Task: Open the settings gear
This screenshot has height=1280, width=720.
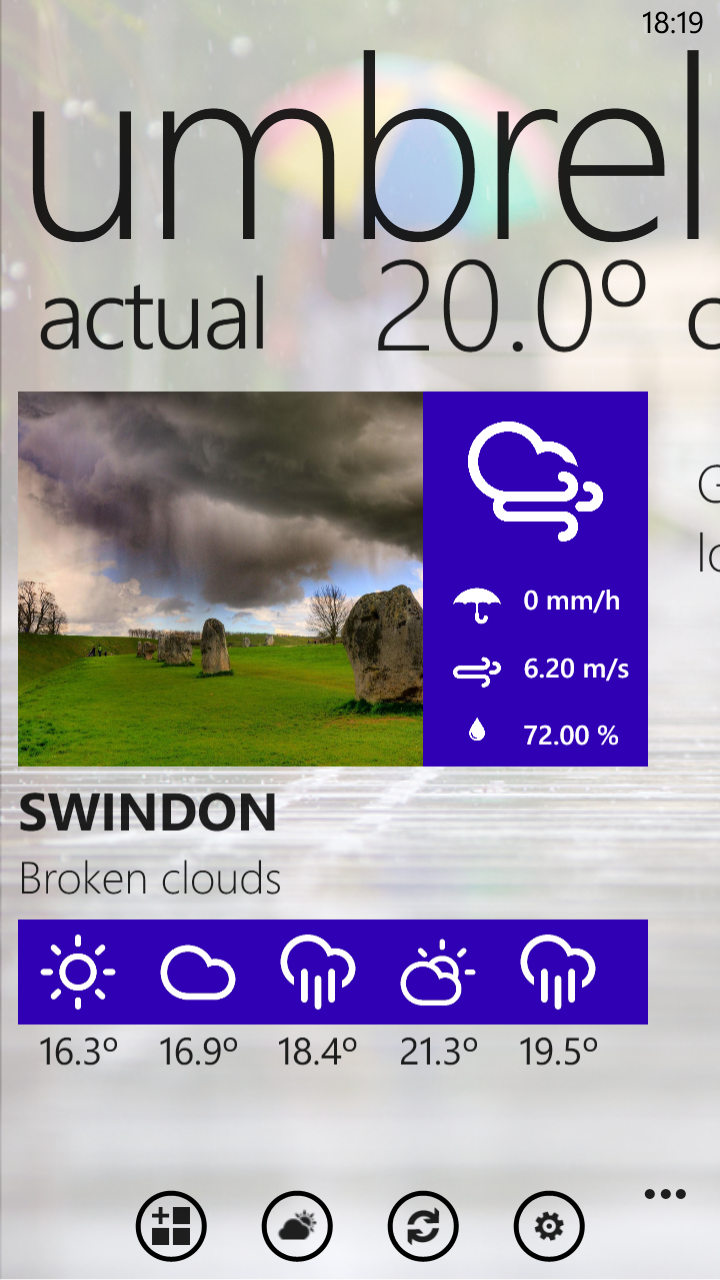Action: tap(549, 1226)
